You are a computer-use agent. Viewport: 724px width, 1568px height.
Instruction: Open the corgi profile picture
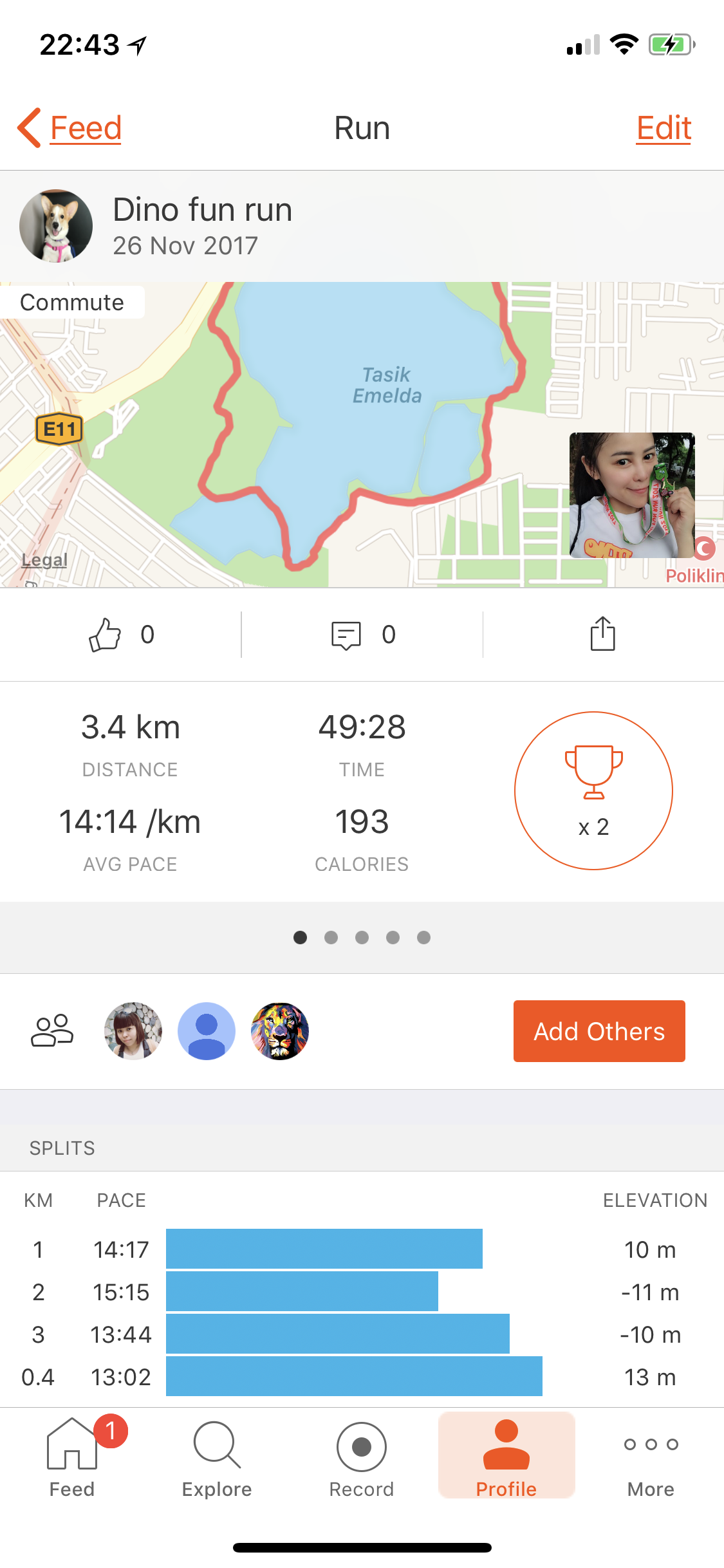(56, 226)
